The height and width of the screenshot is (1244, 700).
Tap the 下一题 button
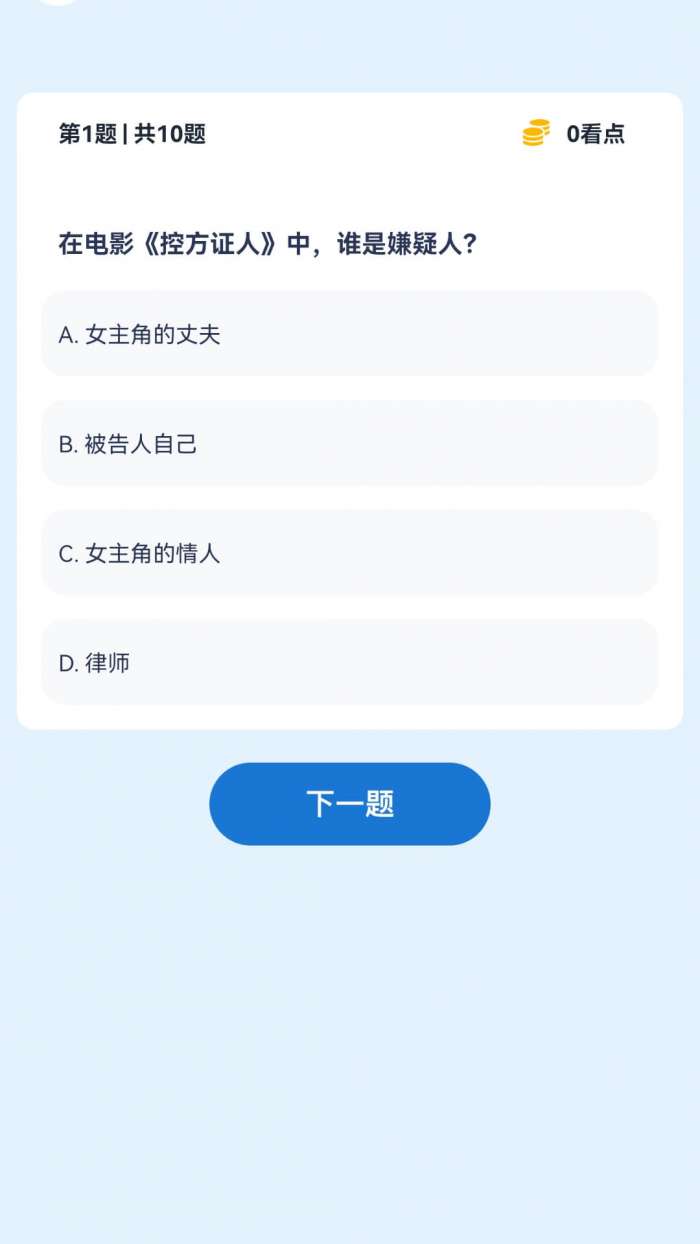click(349, 804)
